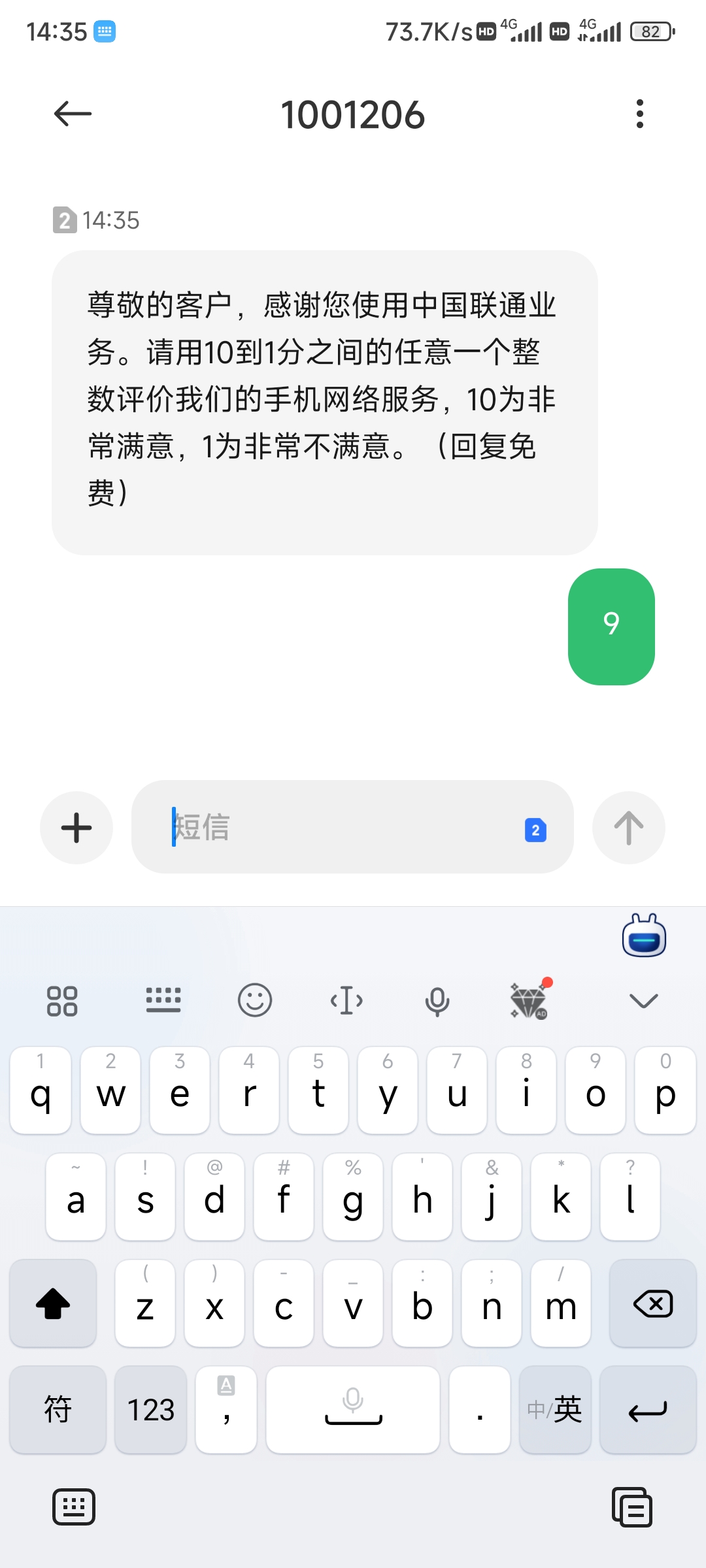This screenshot has width=706, height=1568.
Task: Open the emoji smiley panel
Action: tap(254, 1000)
